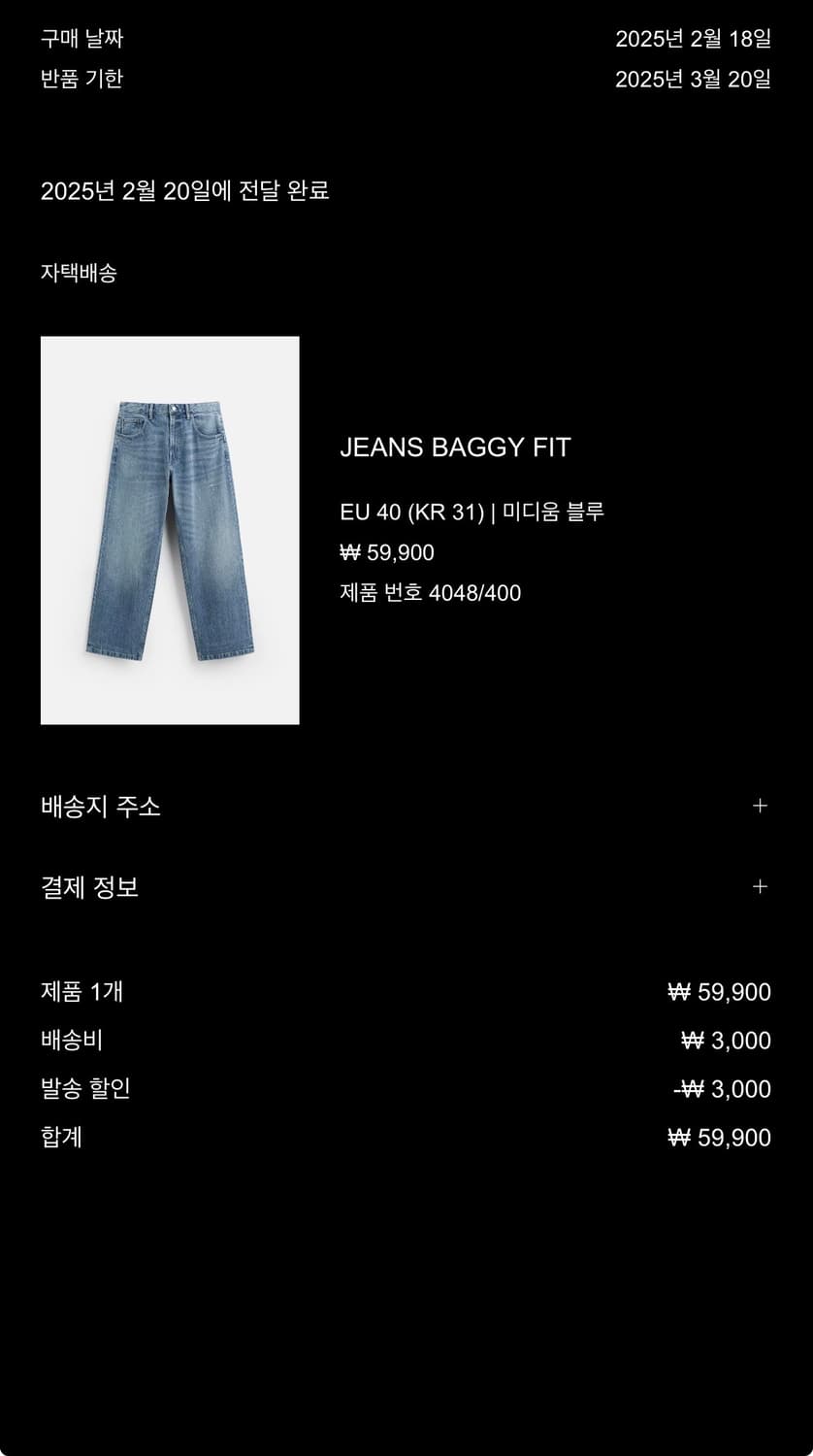Click the plus icon beside 결제 정보
813x1456 pixels.
762,886
